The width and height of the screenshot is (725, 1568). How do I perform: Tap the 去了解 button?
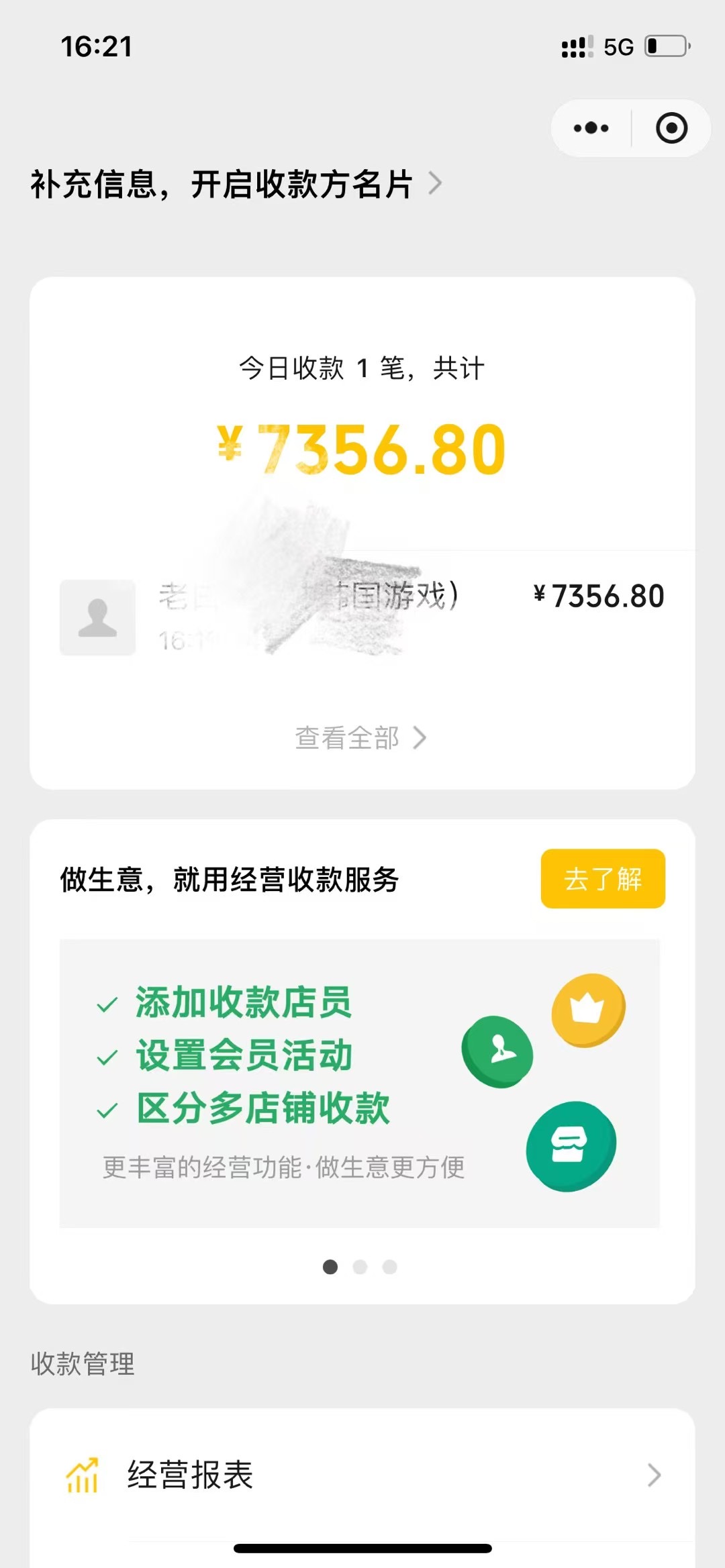point(602,879)
